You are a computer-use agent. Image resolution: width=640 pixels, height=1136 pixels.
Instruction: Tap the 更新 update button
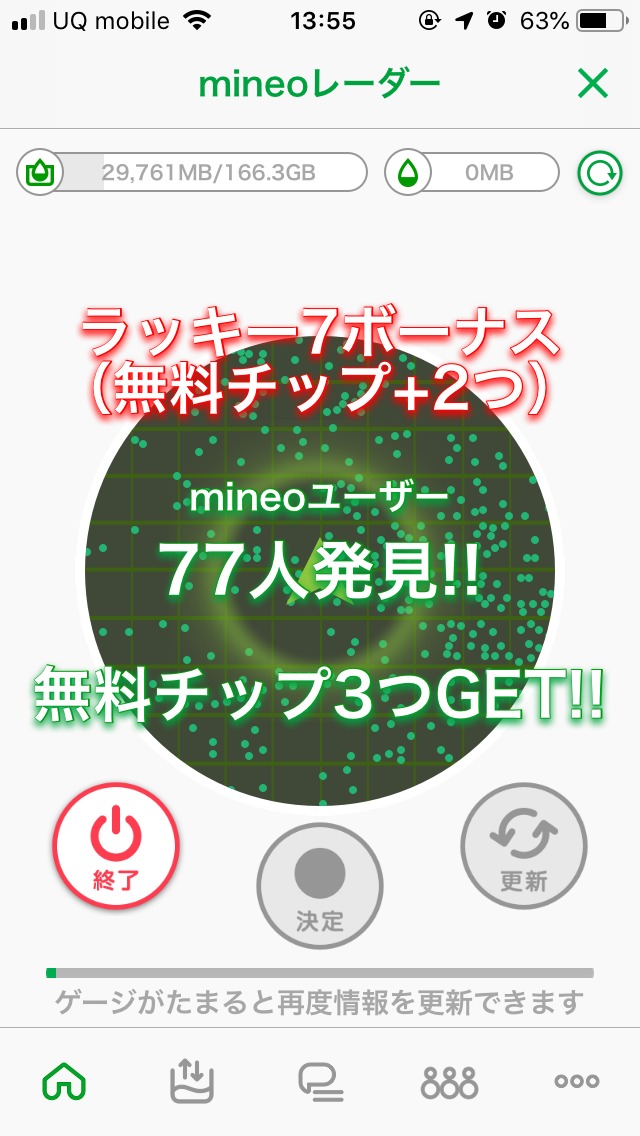click(523, 845)
